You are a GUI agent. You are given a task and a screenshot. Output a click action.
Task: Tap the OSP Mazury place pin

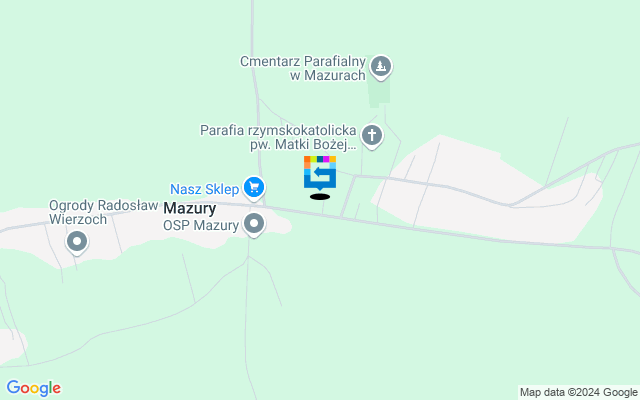[x=255, y=224]
